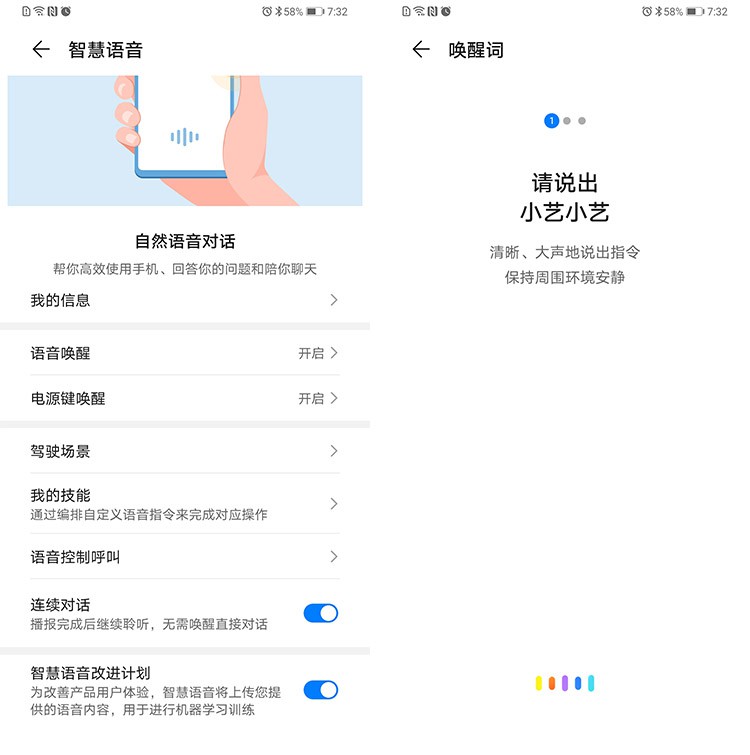Open 语音唤醒 settings using the arrow
This screenshot has width=750, height=755.
336,353
